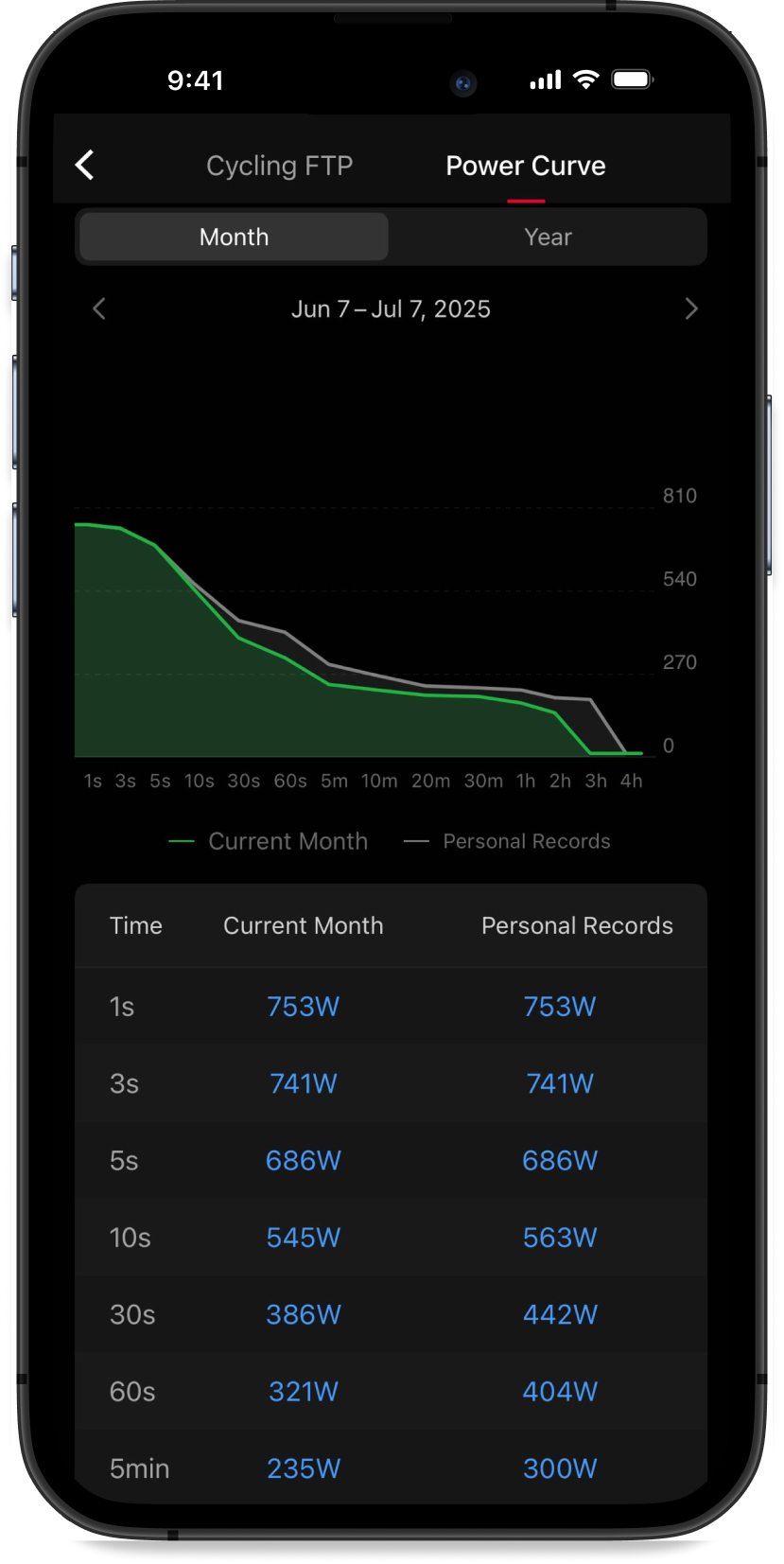The image size is (784, 1564).
Task: Choose the Month view segment
Action: click(234, 237)
